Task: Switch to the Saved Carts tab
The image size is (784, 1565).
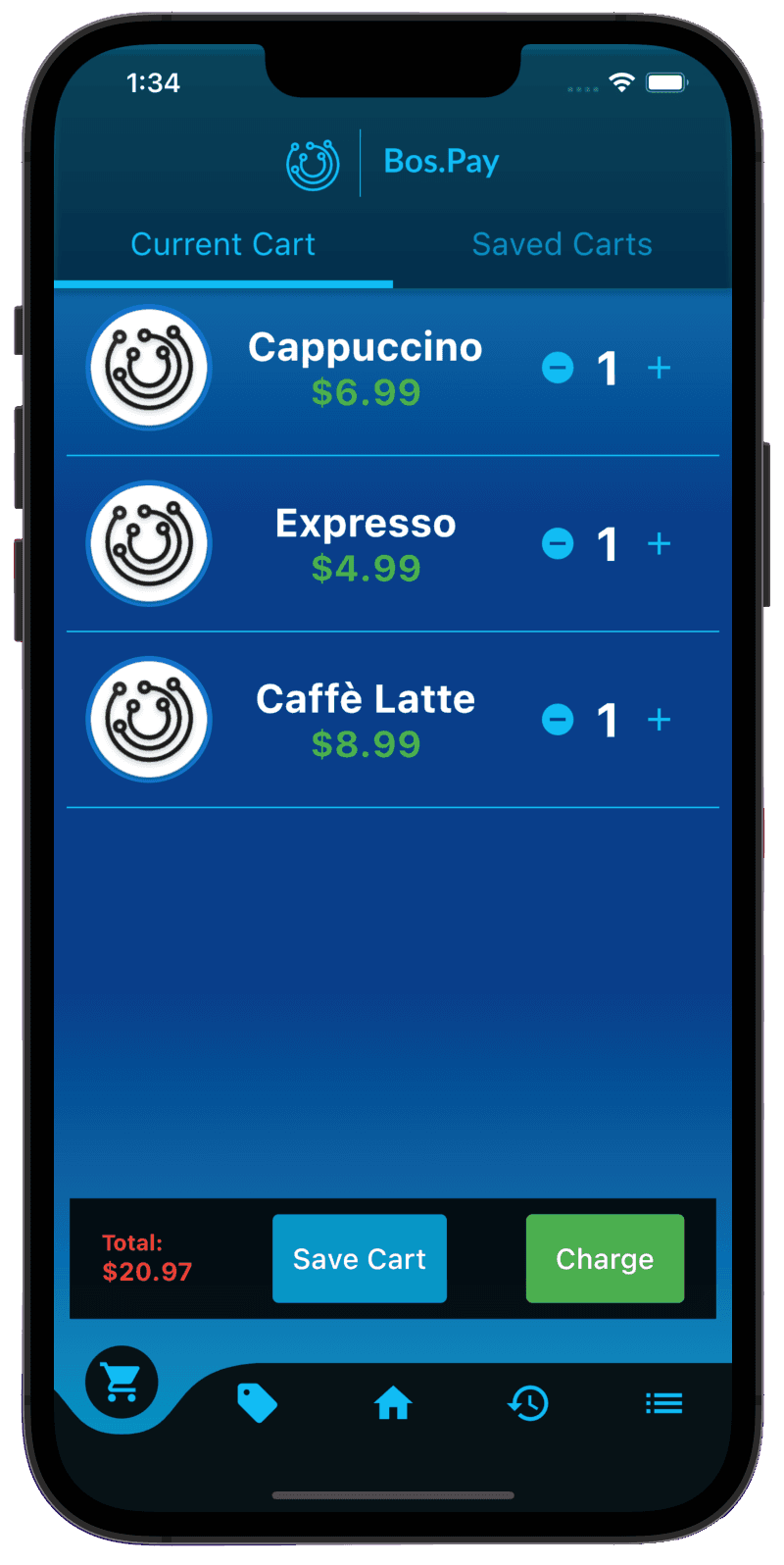Action: (x=562, y=244)
